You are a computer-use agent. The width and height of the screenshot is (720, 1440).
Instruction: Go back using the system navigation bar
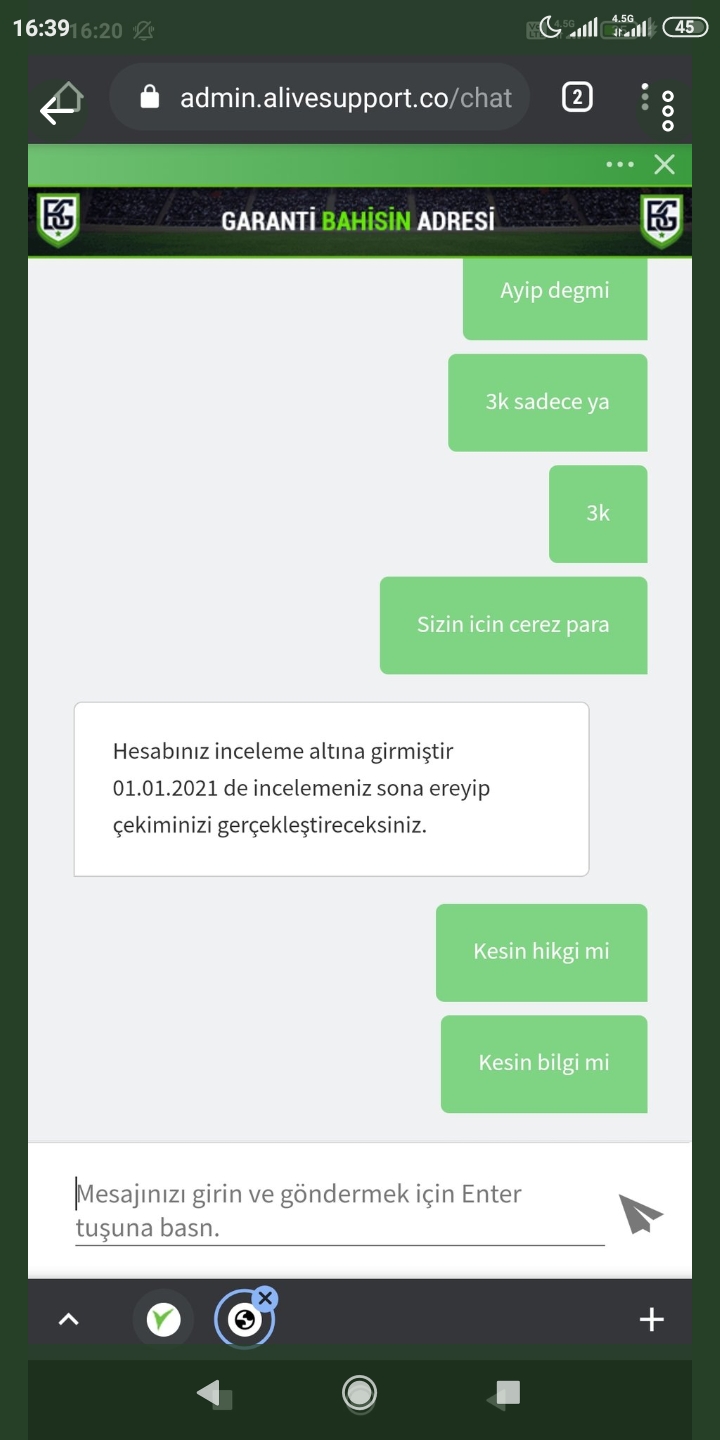(213, 1393)
